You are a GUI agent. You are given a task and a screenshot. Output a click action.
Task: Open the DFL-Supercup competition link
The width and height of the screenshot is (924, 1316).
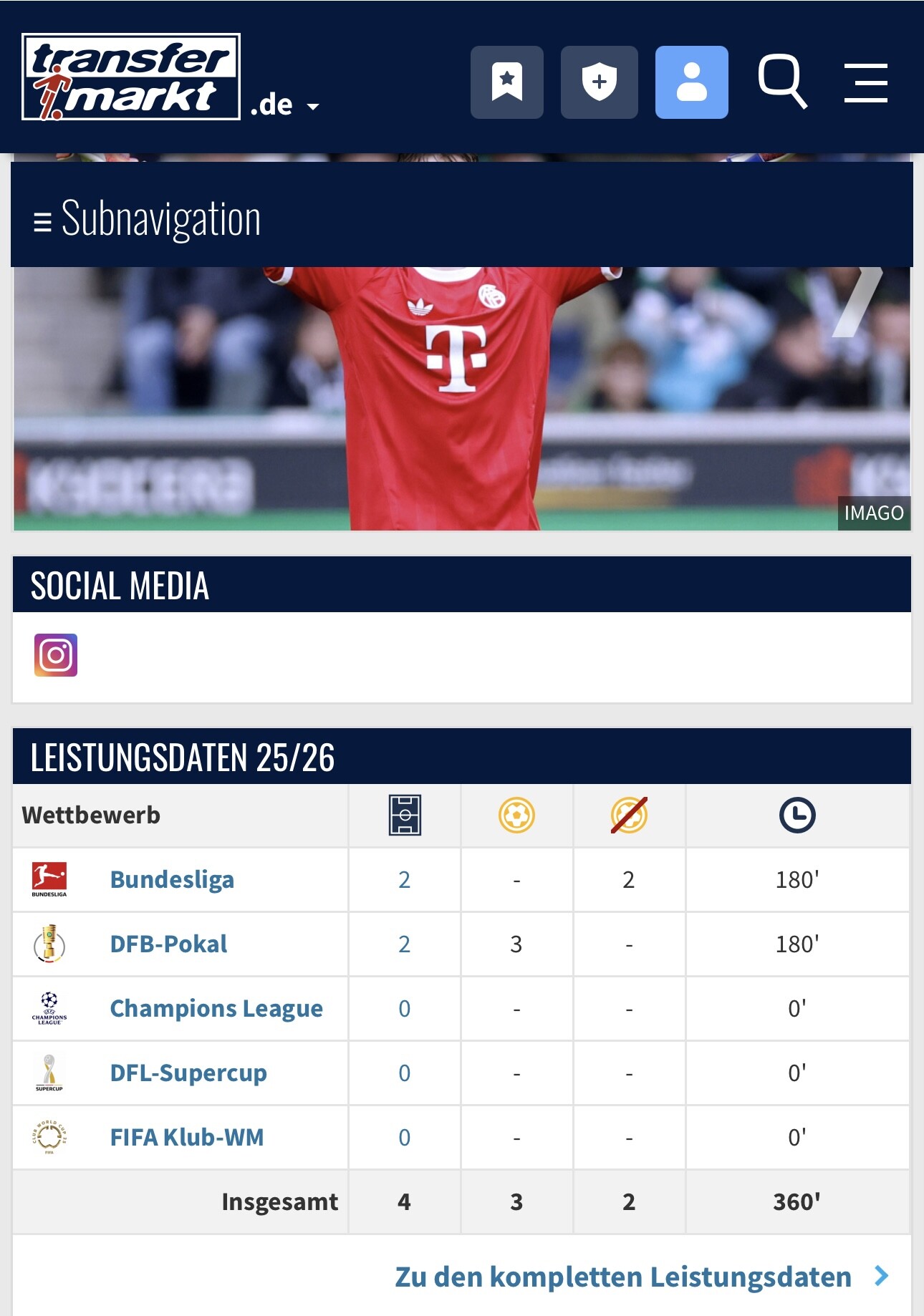[x=188, y=1073]
